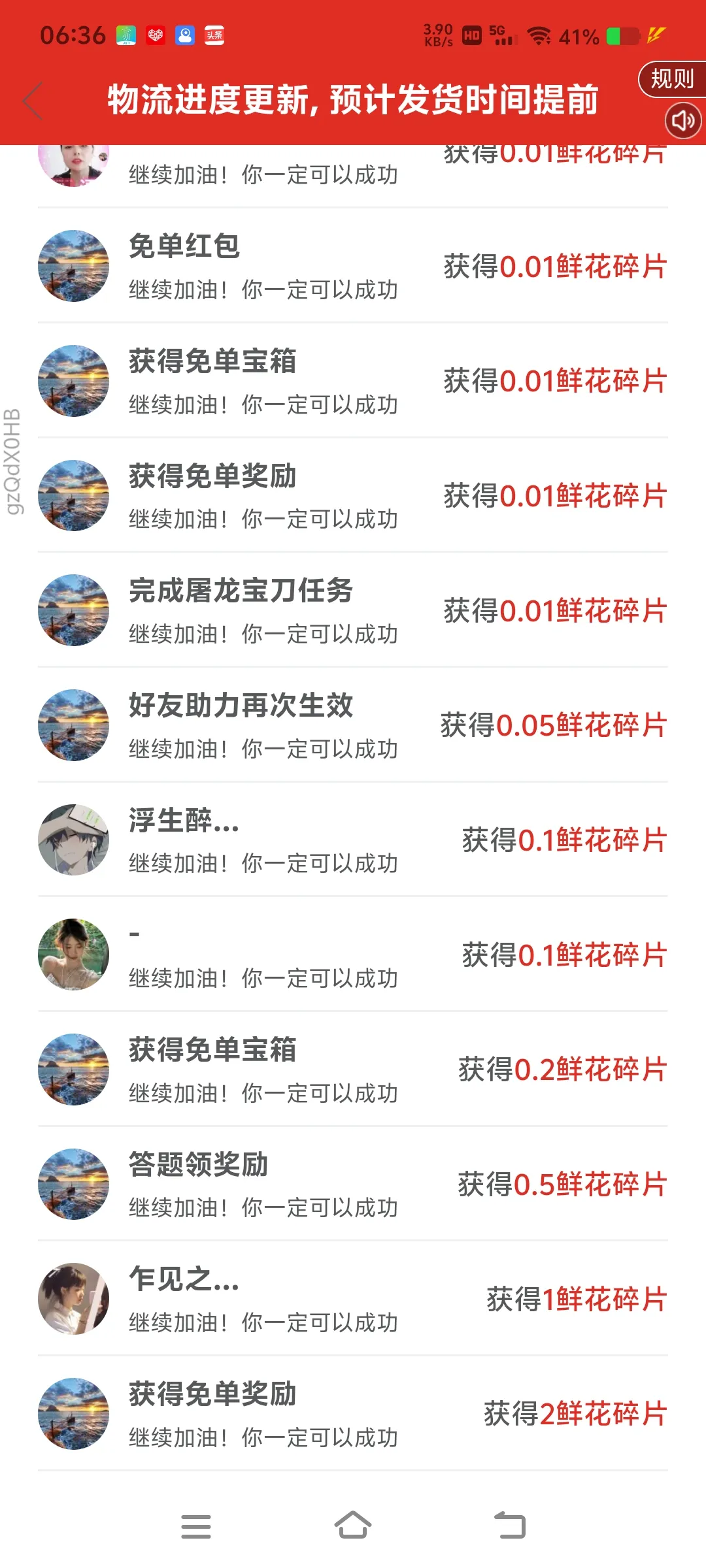Open the 规则 rules page

click(672, 79)
